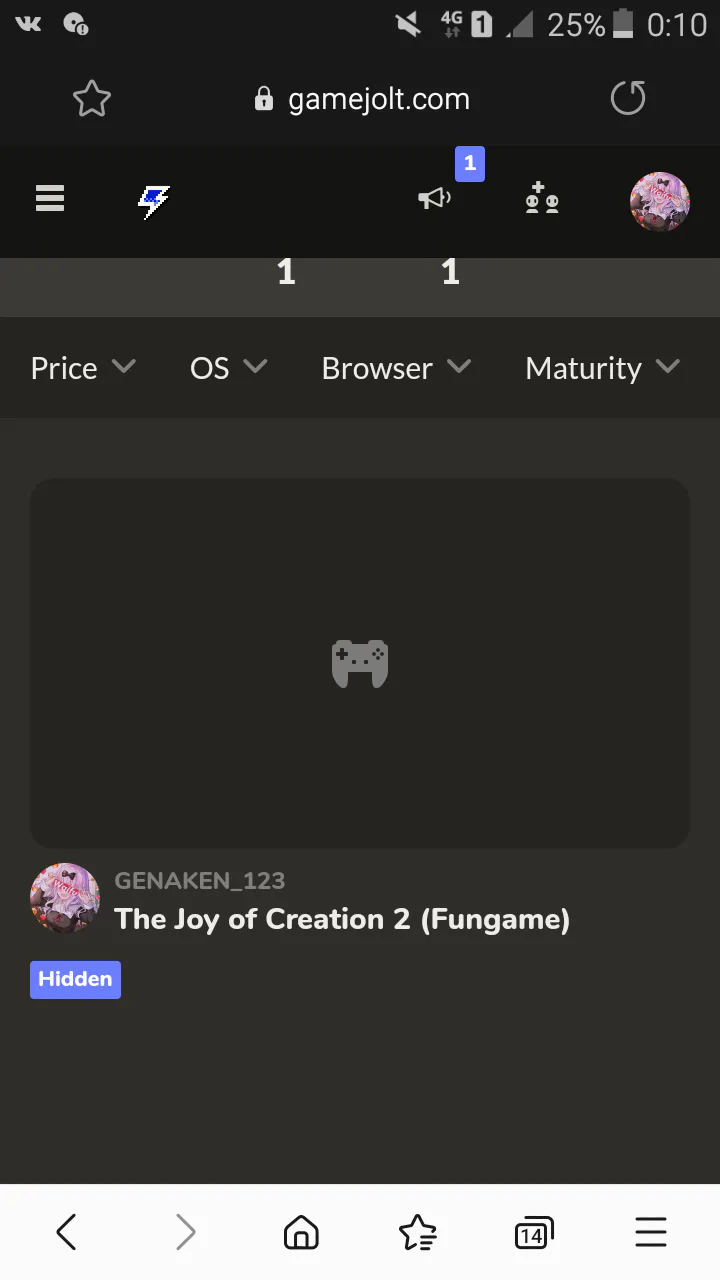Open the user avatar menu in header

(659, 201)
